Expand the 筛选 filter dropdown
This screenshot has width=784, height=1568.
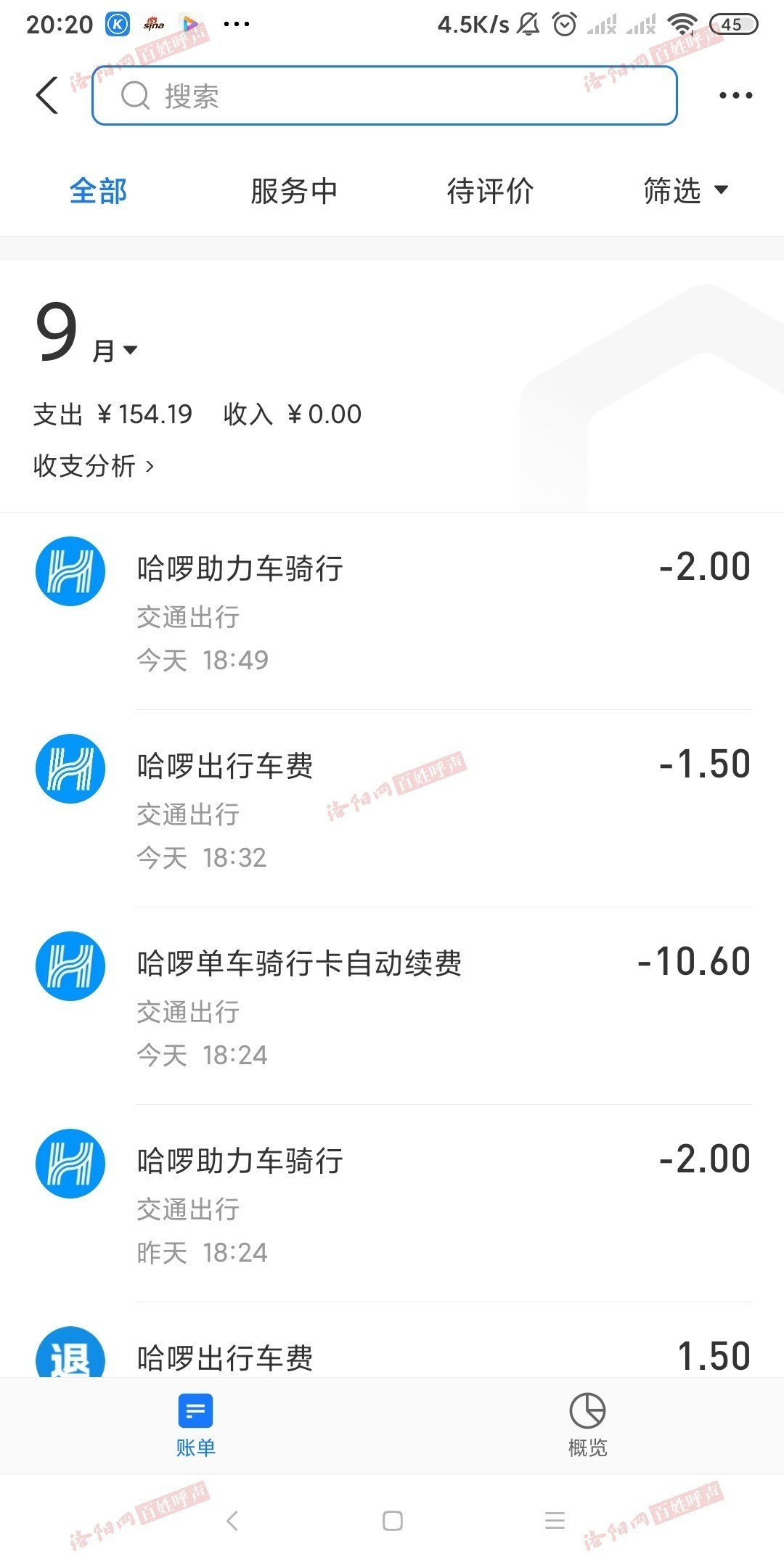point(685,191)
